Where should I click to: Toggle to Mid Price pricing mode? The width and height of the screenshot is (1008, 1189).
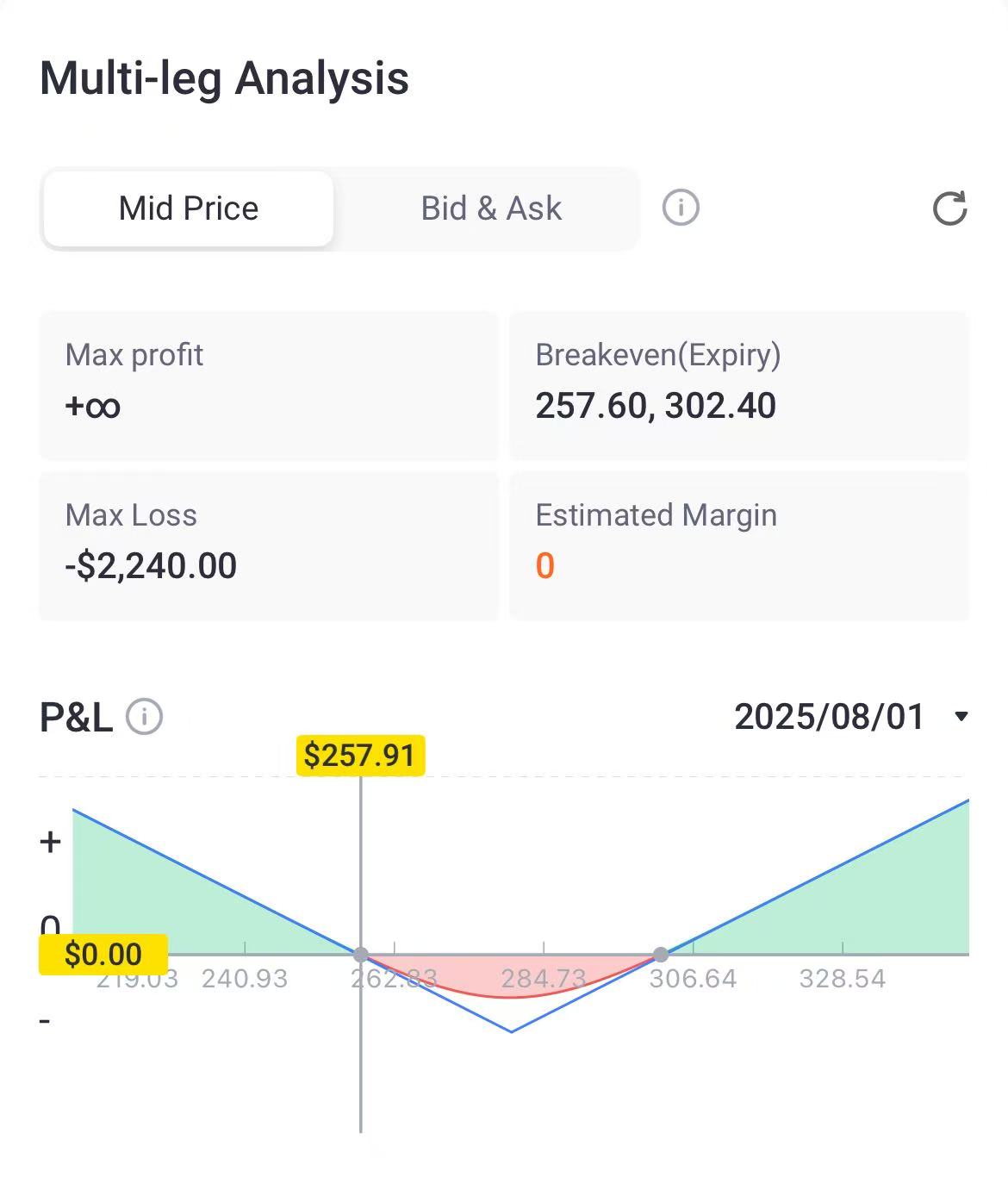(187, 208)
